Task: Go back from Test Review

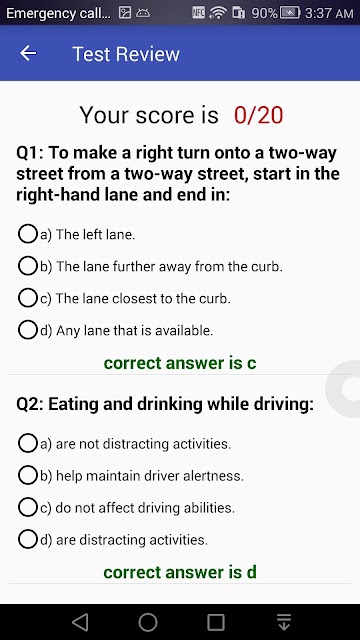Action: tap(28, 53)
